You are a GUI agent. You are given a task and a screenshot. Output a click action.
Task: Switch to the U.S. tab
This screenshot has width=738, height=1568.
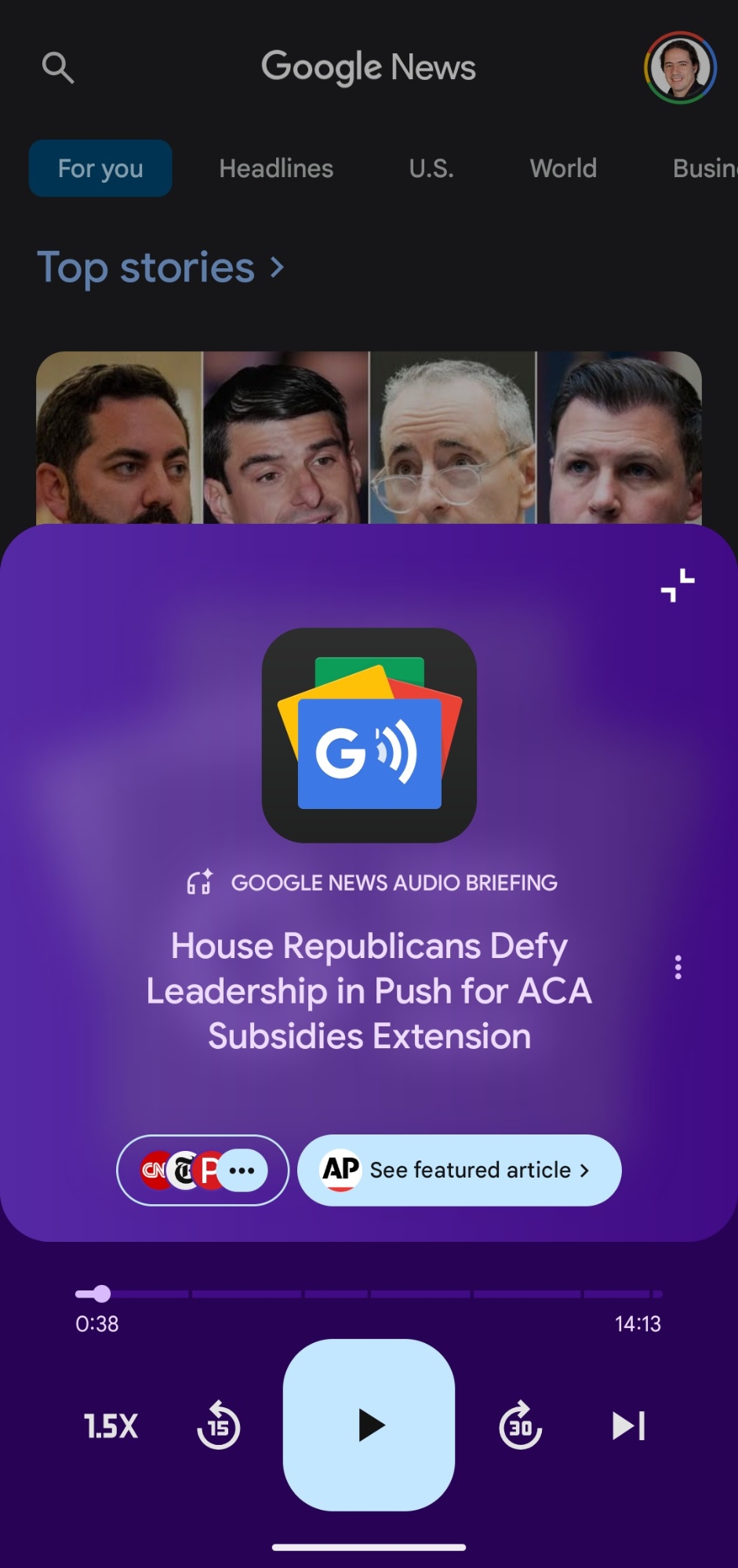431,169
